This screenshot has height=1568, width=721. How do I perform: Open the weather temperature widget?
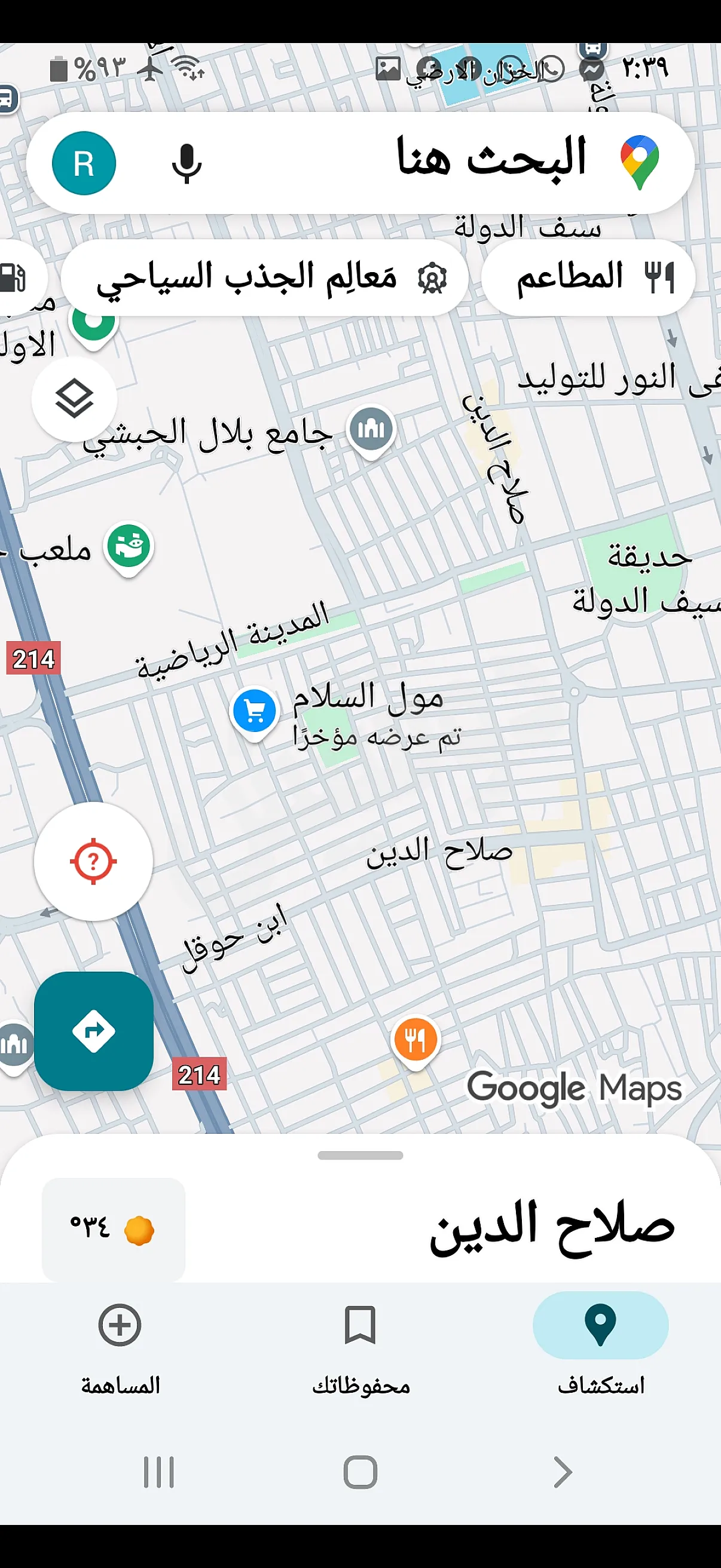113,1230
